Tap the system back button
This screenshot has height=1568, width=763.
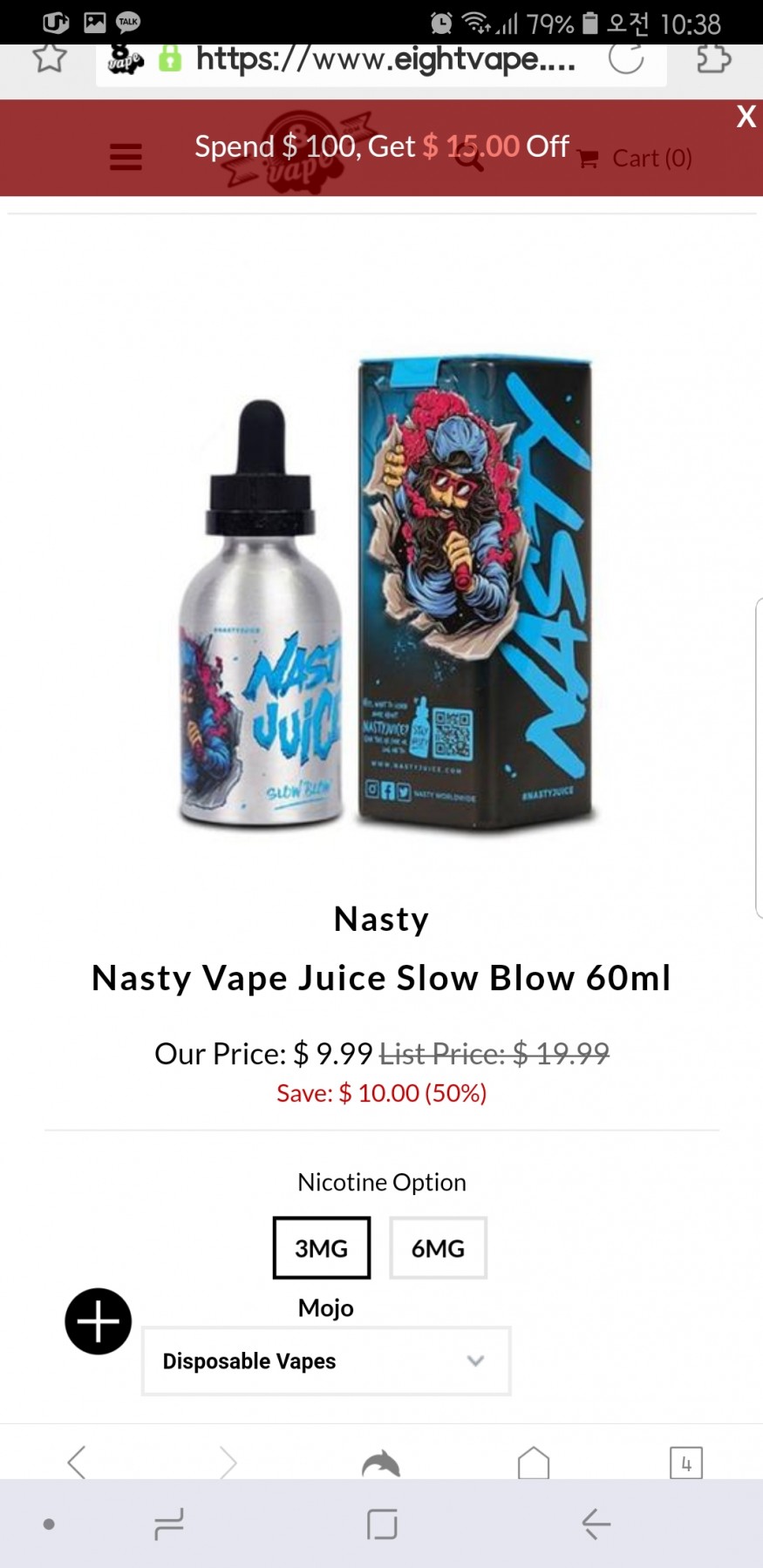point(596,1524)
